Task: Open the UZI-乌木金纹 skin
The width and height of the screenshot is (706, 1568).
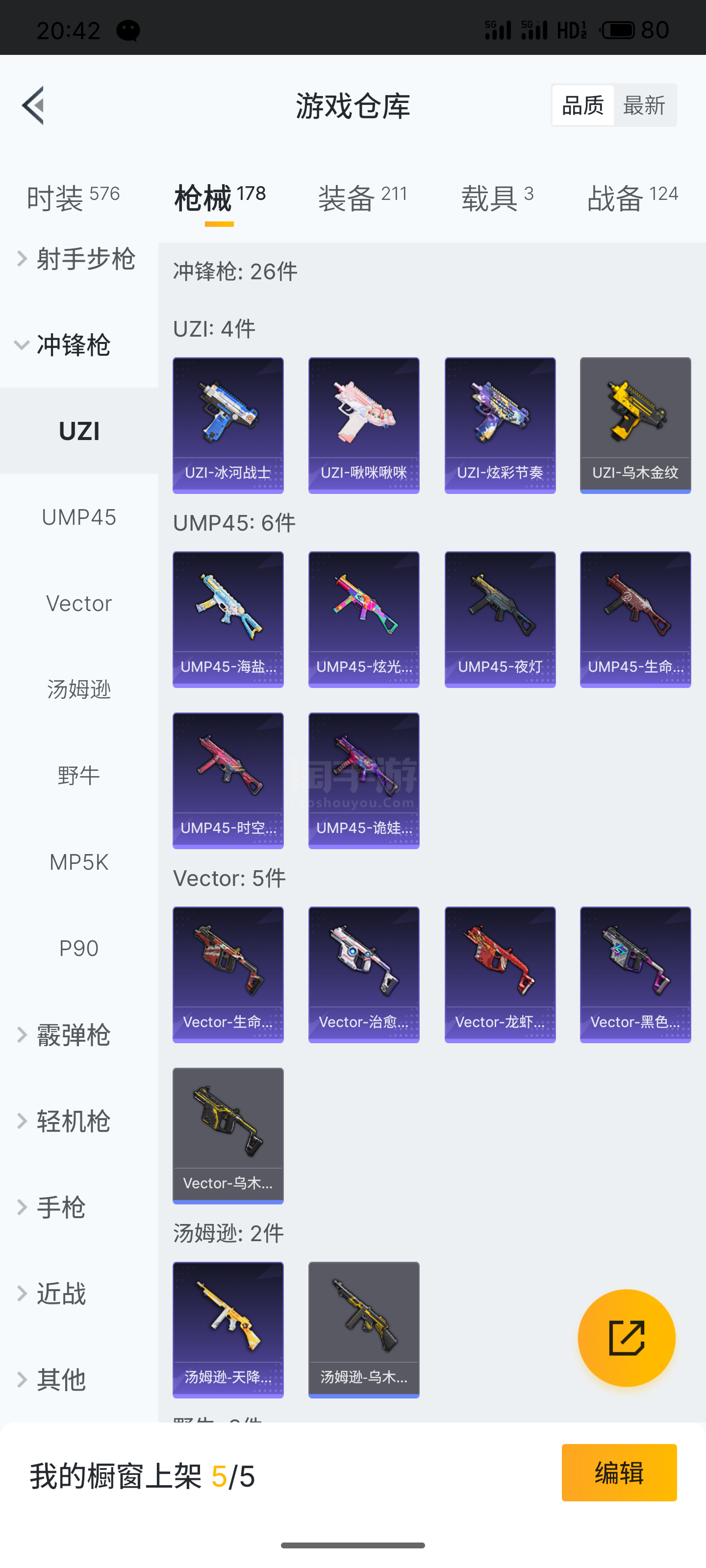Action: click(x=635, y=425)
